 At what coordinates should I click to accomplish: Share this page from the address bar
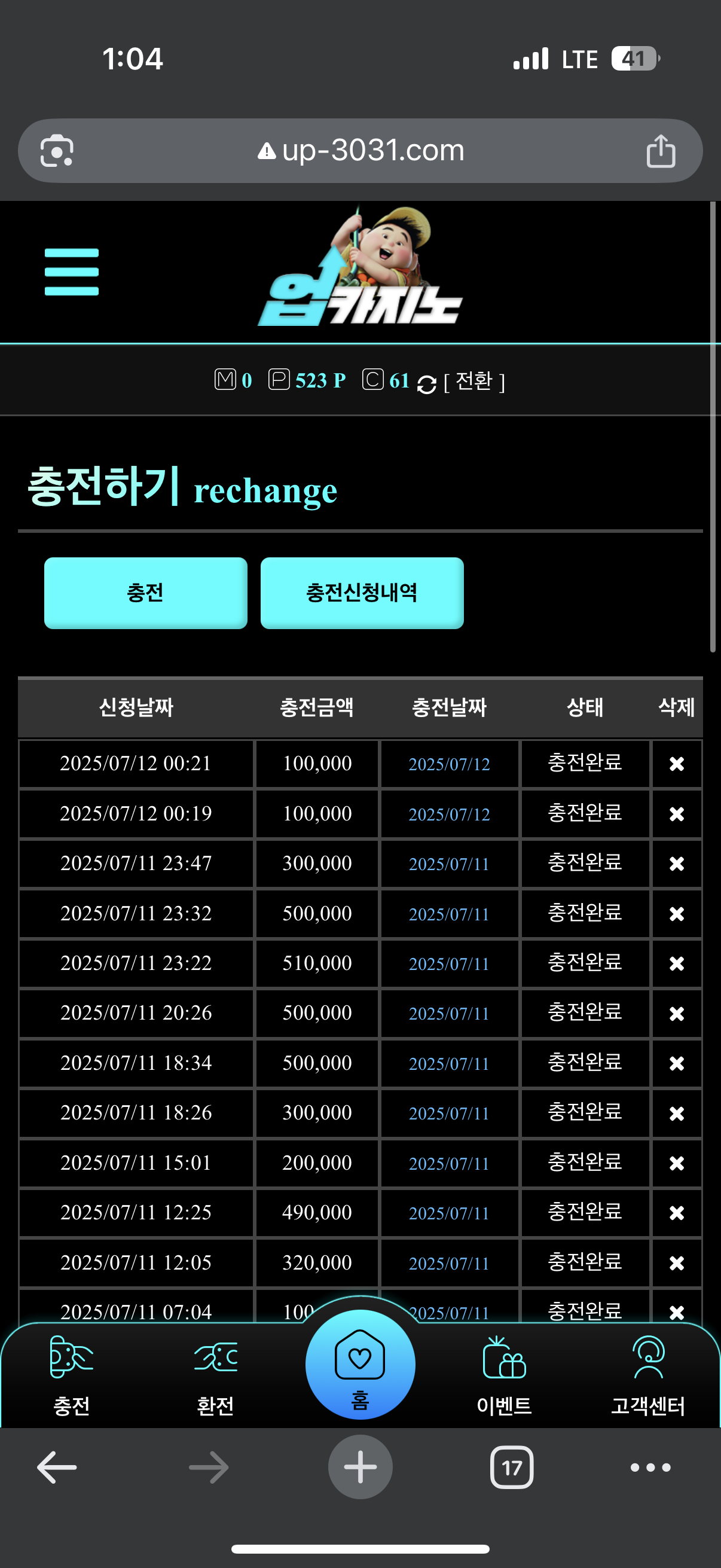pos(660,150)
